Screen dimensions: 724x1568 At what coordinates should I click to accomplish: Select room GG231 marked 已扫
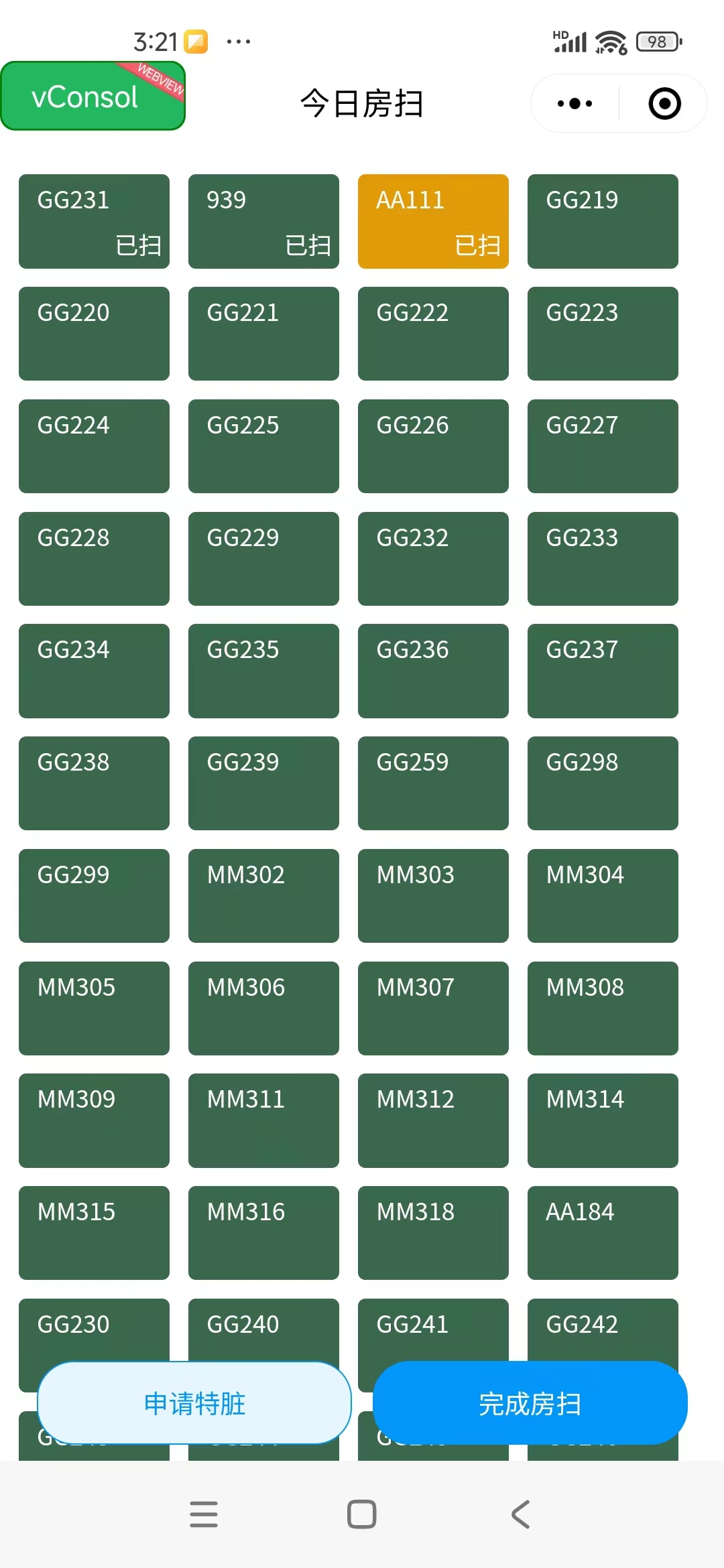[94, 221]
